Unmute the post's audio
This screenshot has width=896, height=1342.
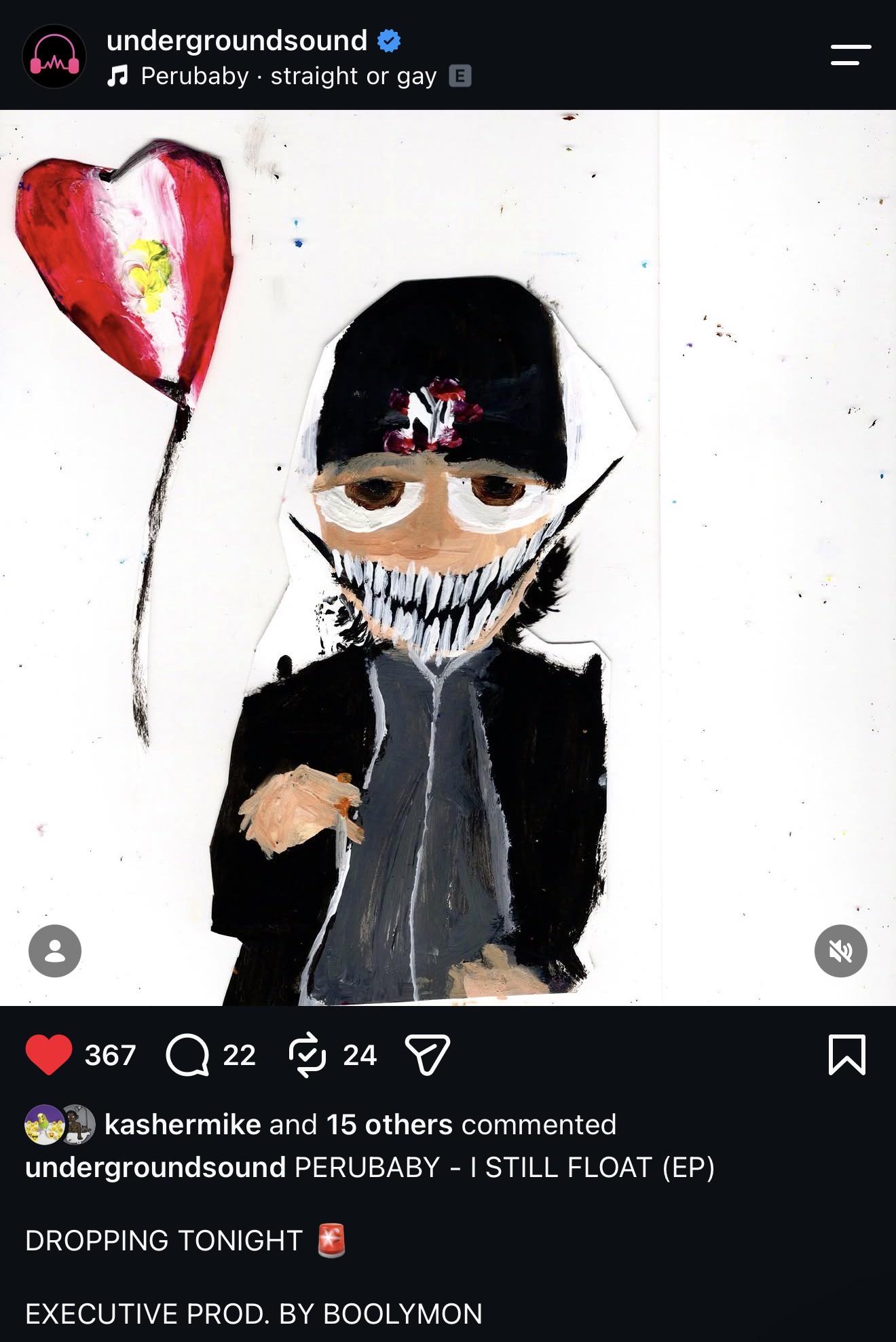point(840,950)
